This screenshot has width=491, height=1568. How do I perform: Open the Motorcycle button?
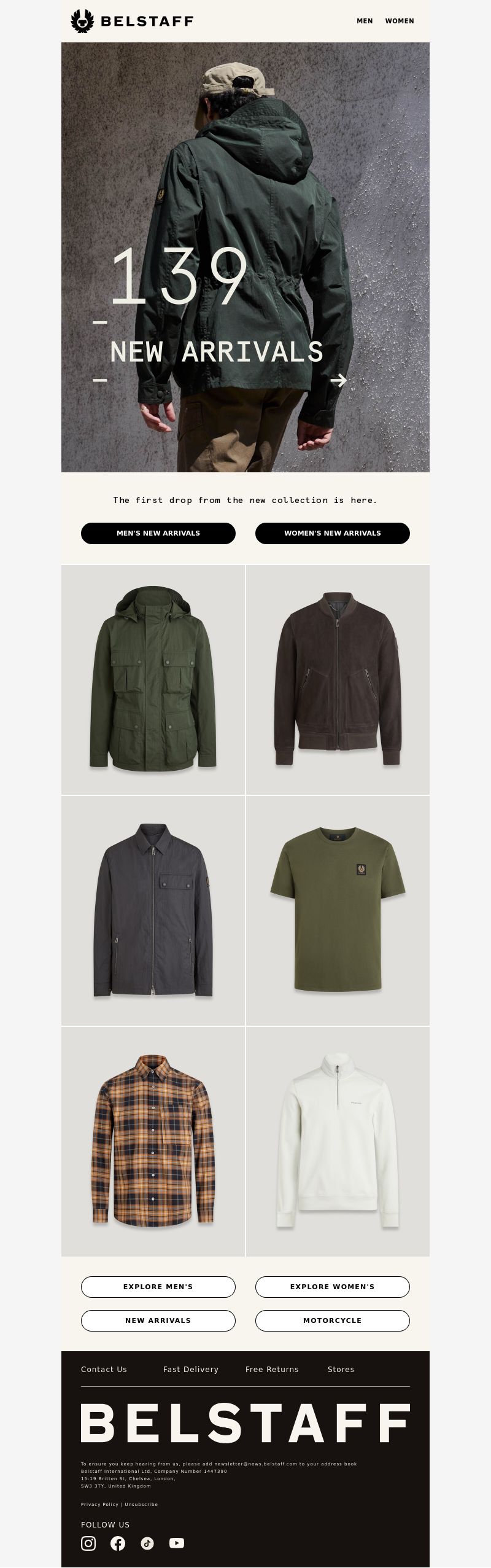(x=332, y=1320)
